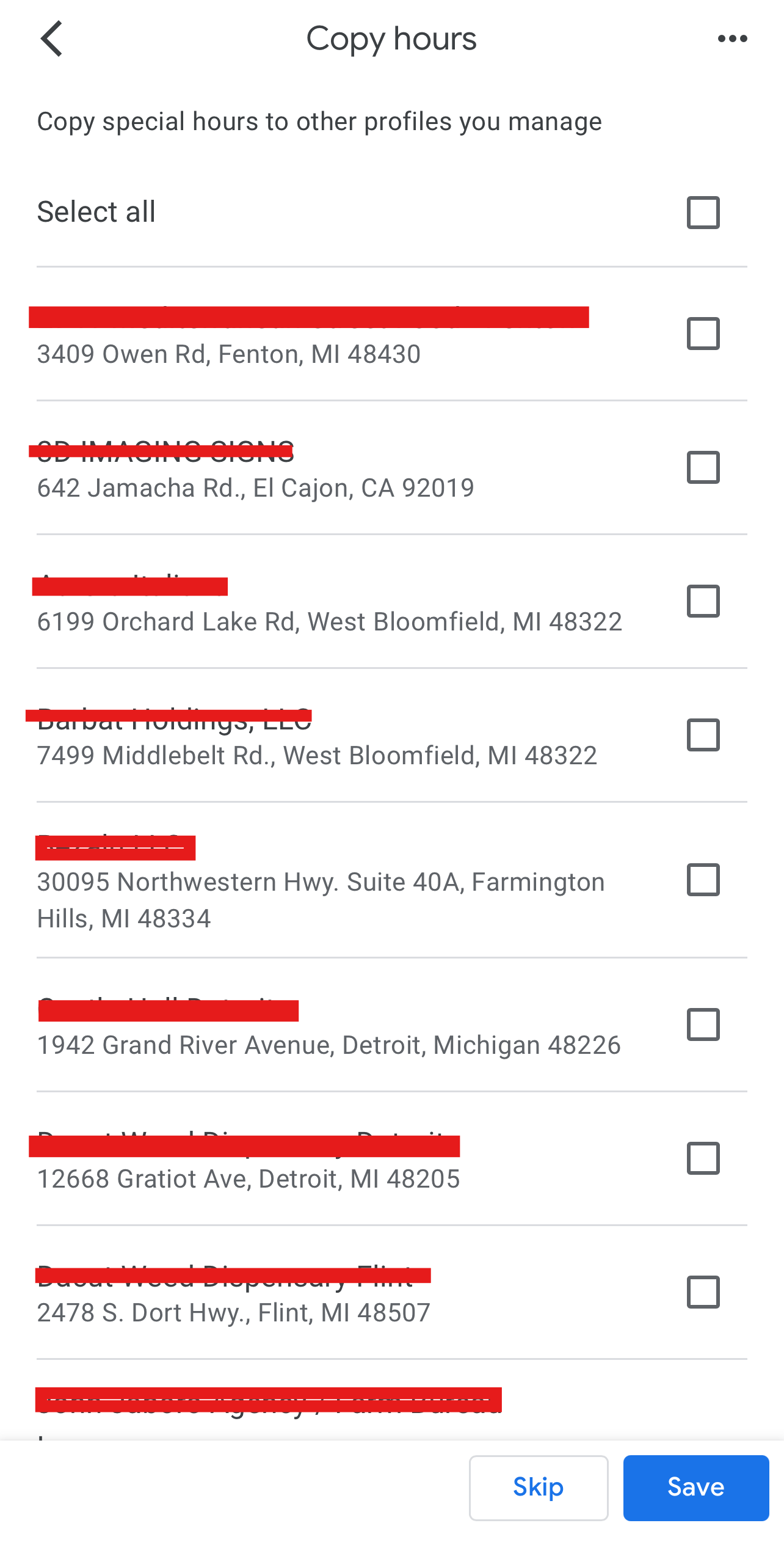Viewport: 784px width, 1545px height.
Task: Check the 2478 S. Dort Hwy., Flint box
Action: click(x=703, y=1291)
